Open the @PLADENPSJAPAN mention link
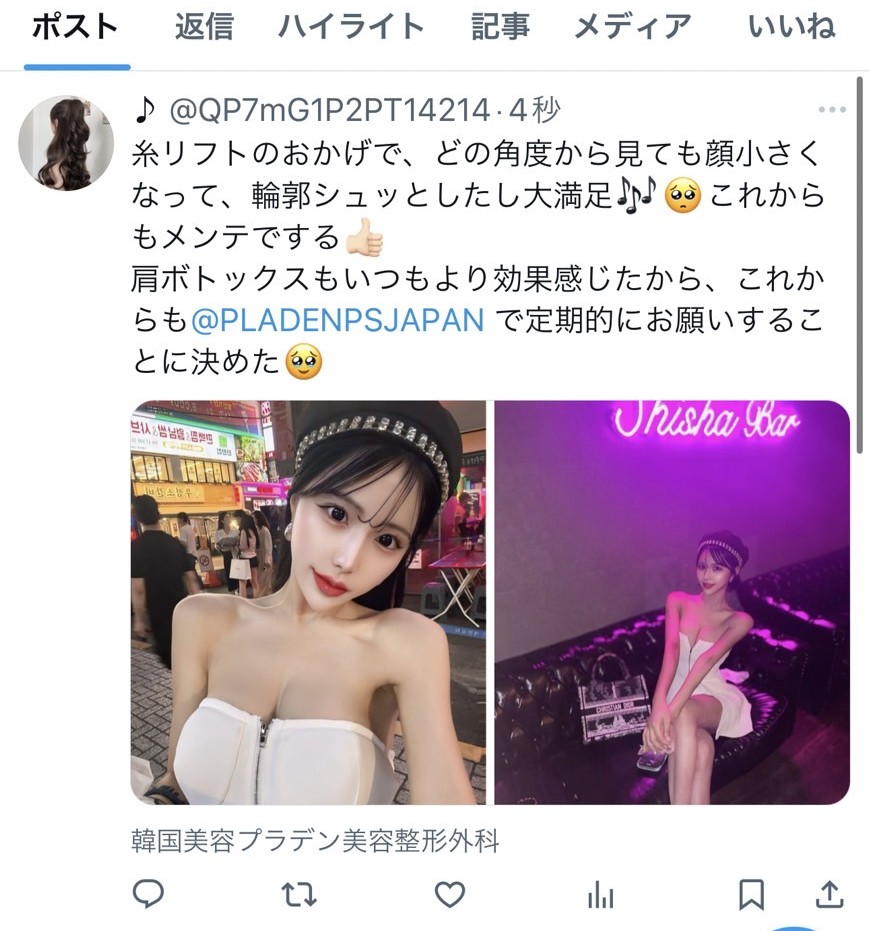 (337, 320)
